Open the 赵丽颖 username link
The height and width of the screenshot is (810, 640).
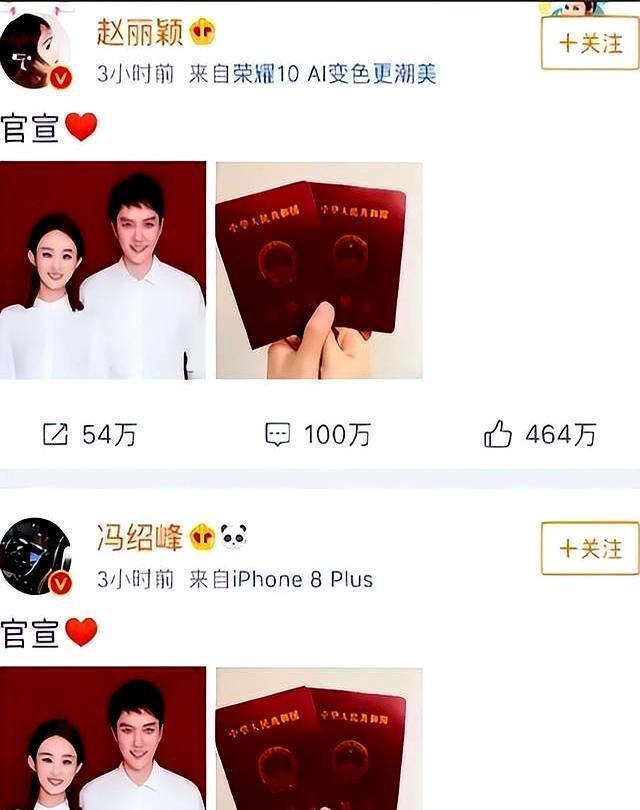(140, 32)
